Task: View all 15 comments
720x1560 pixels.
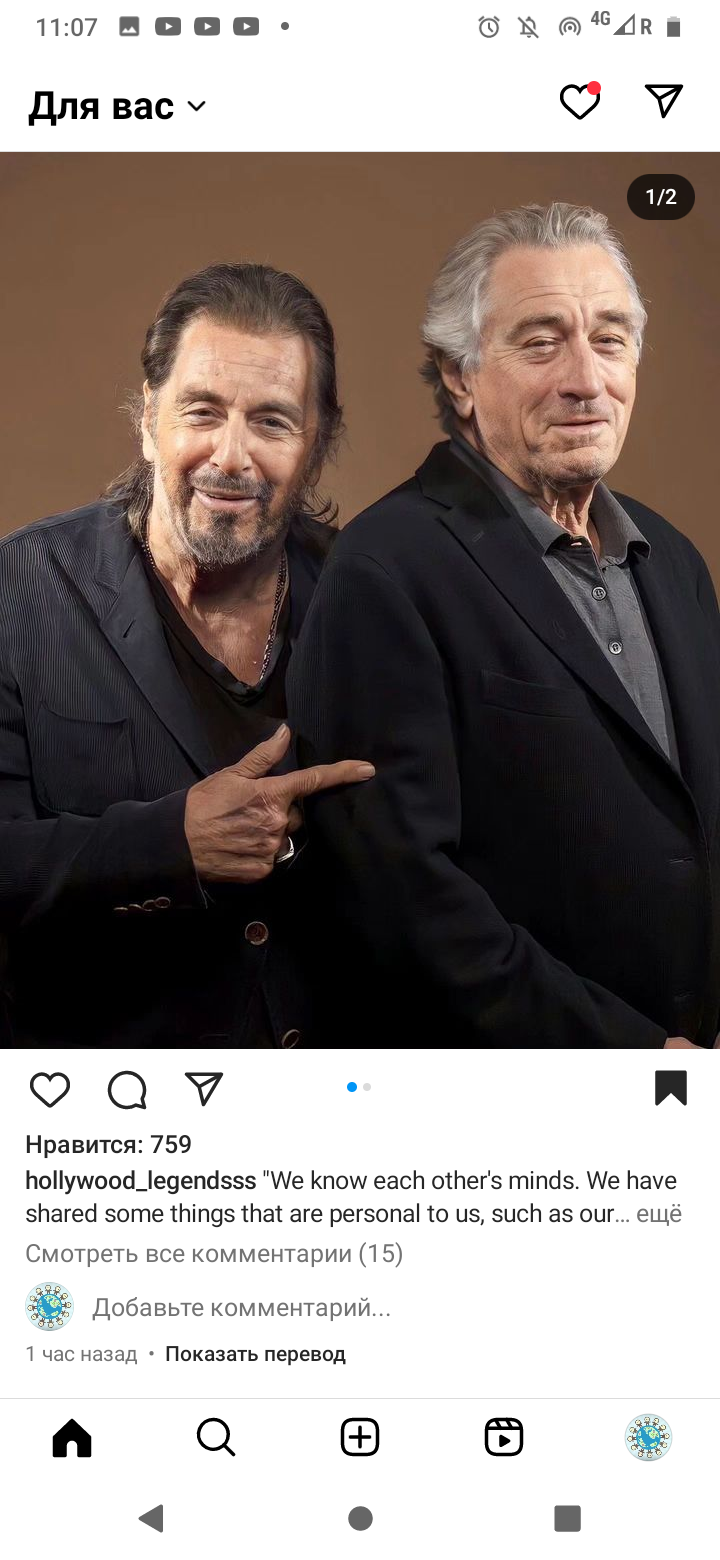Action: [x=214, y=1253]
